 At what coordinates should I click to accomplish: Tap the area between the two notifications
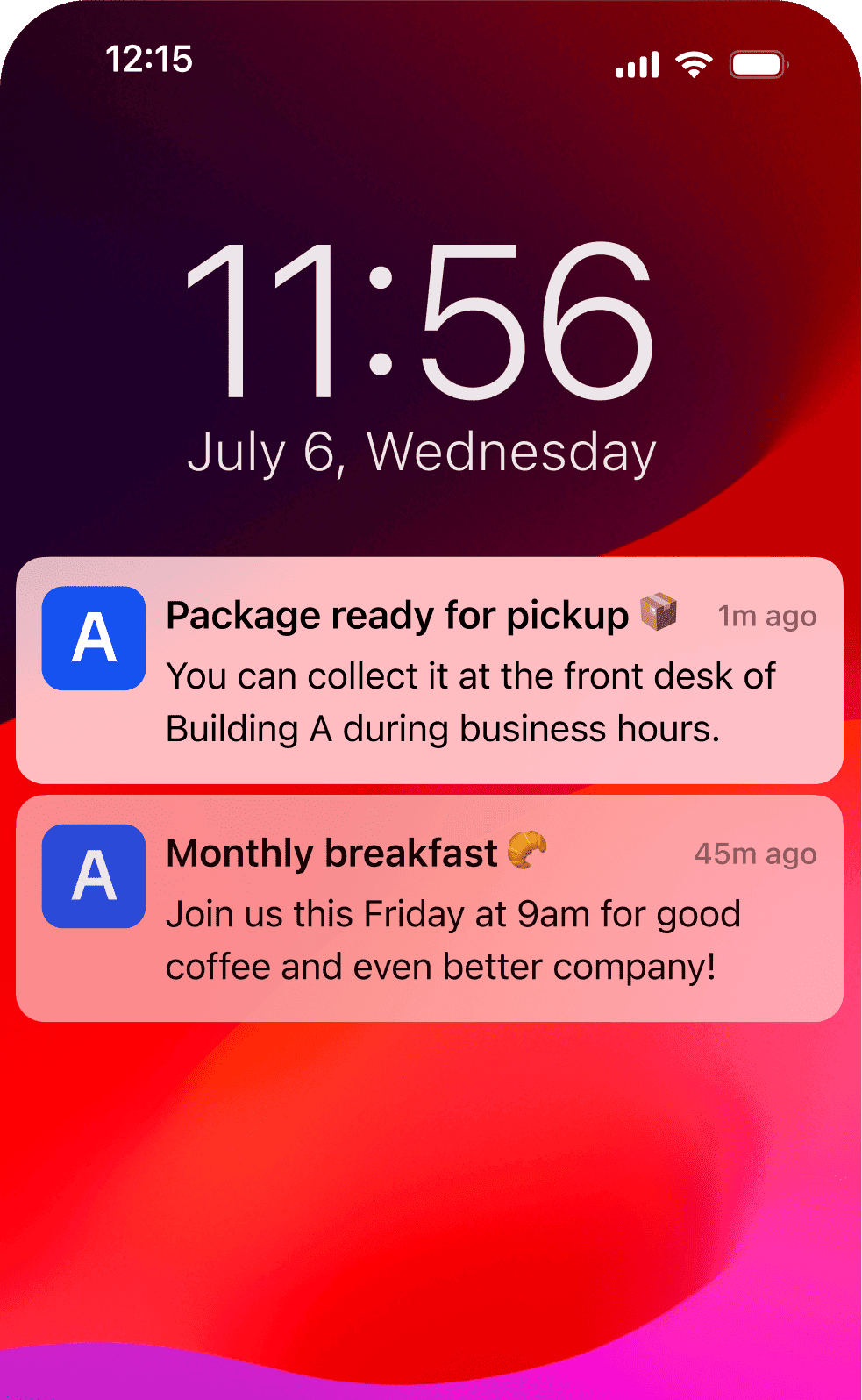coord(430,789)
